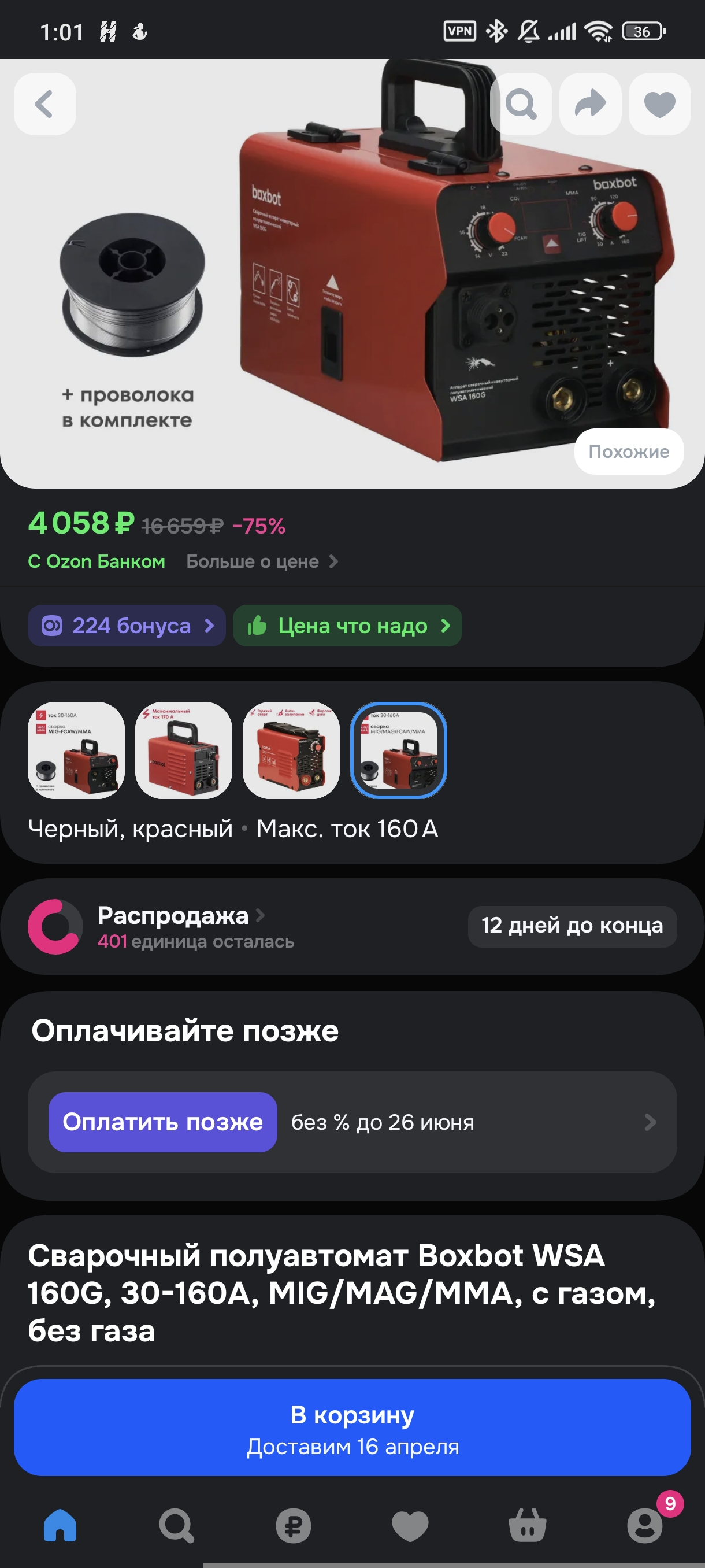The height and width of the screenshot is (1568, 705).
Task: Open the favorites tab in bottom navigation
Action: (410, 1525)
